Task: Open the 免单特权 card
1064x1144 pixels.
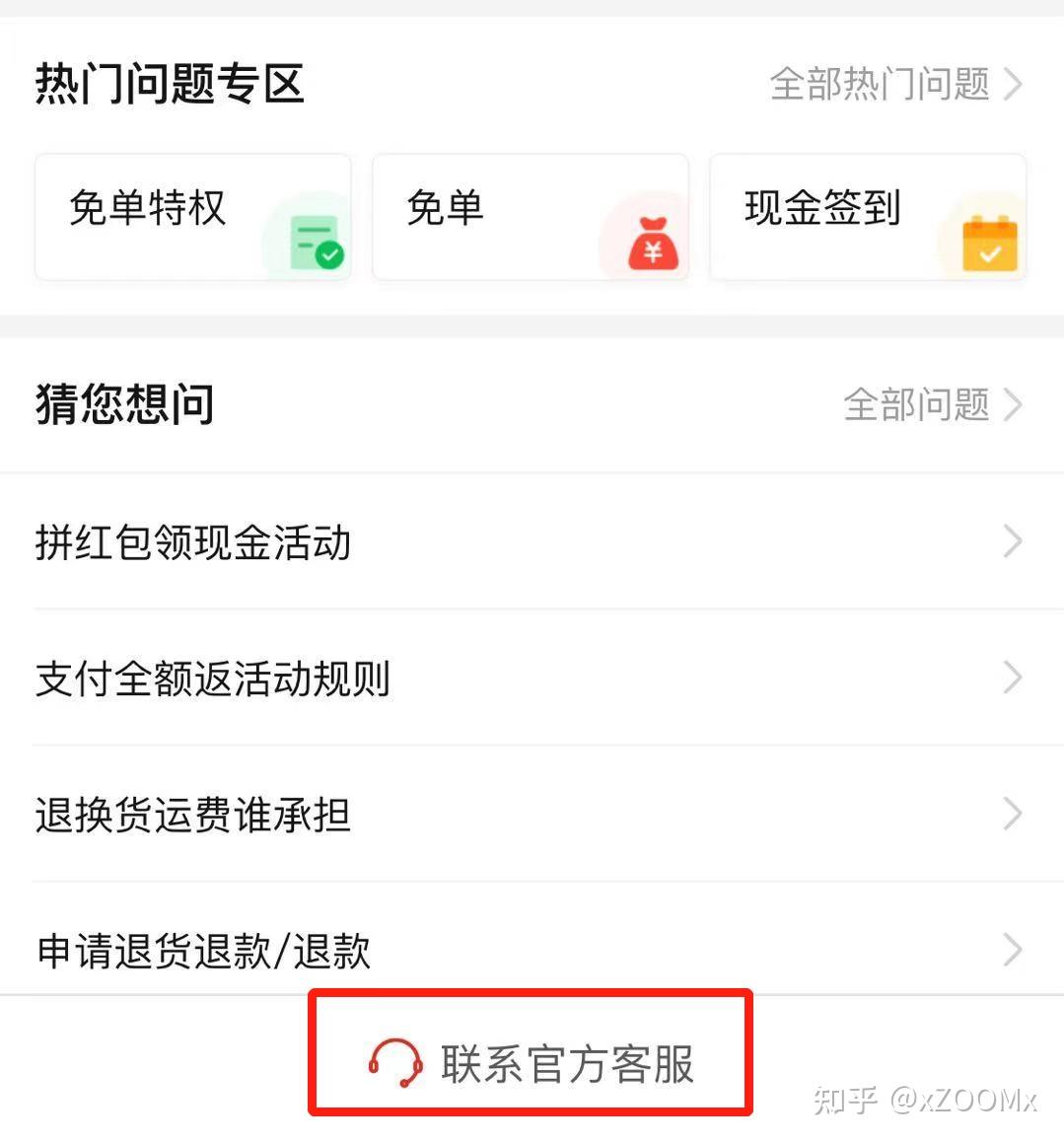Action: pos(193,217)
